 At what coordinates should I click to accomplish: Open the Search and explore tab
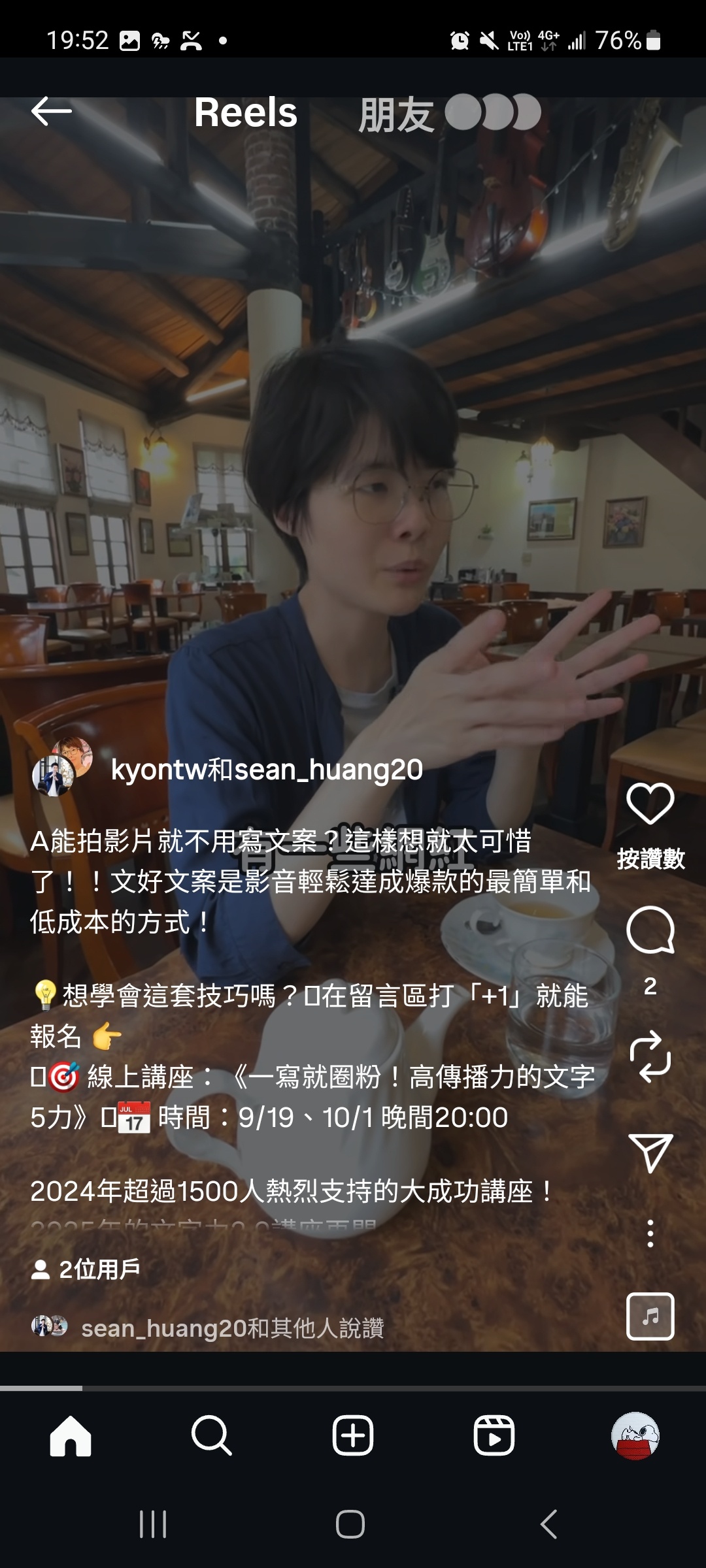211,1436
